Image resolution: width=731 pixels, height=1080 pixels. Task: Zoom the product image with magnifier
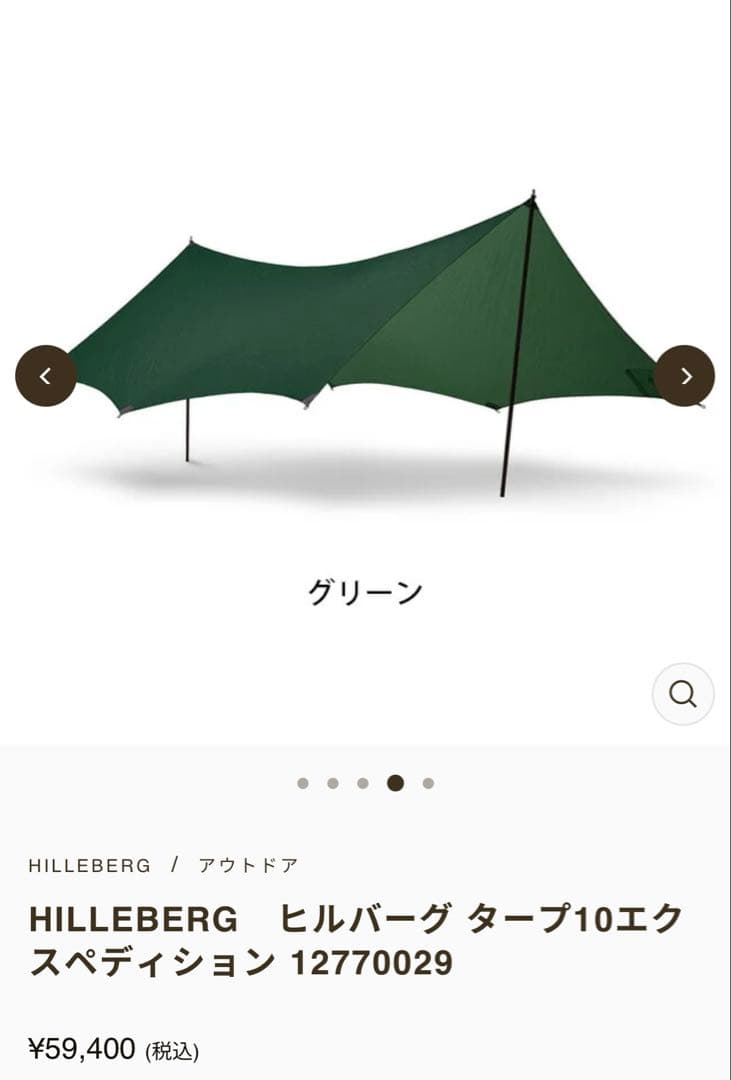pos(683,694)
